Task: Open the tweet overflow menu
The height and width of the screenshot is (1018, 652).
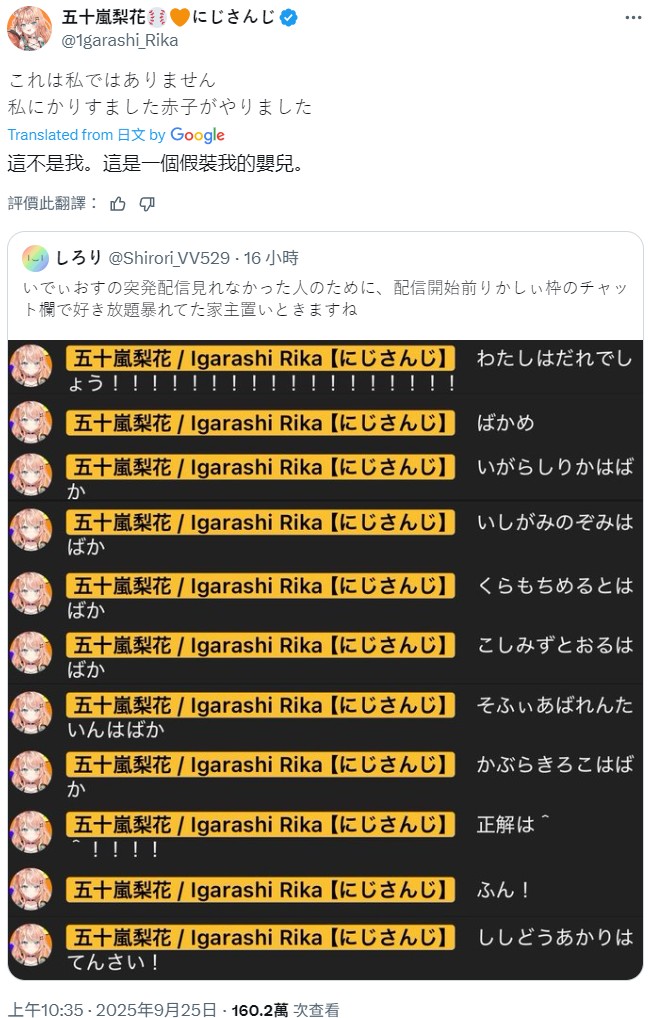Action: click(632, 18)
